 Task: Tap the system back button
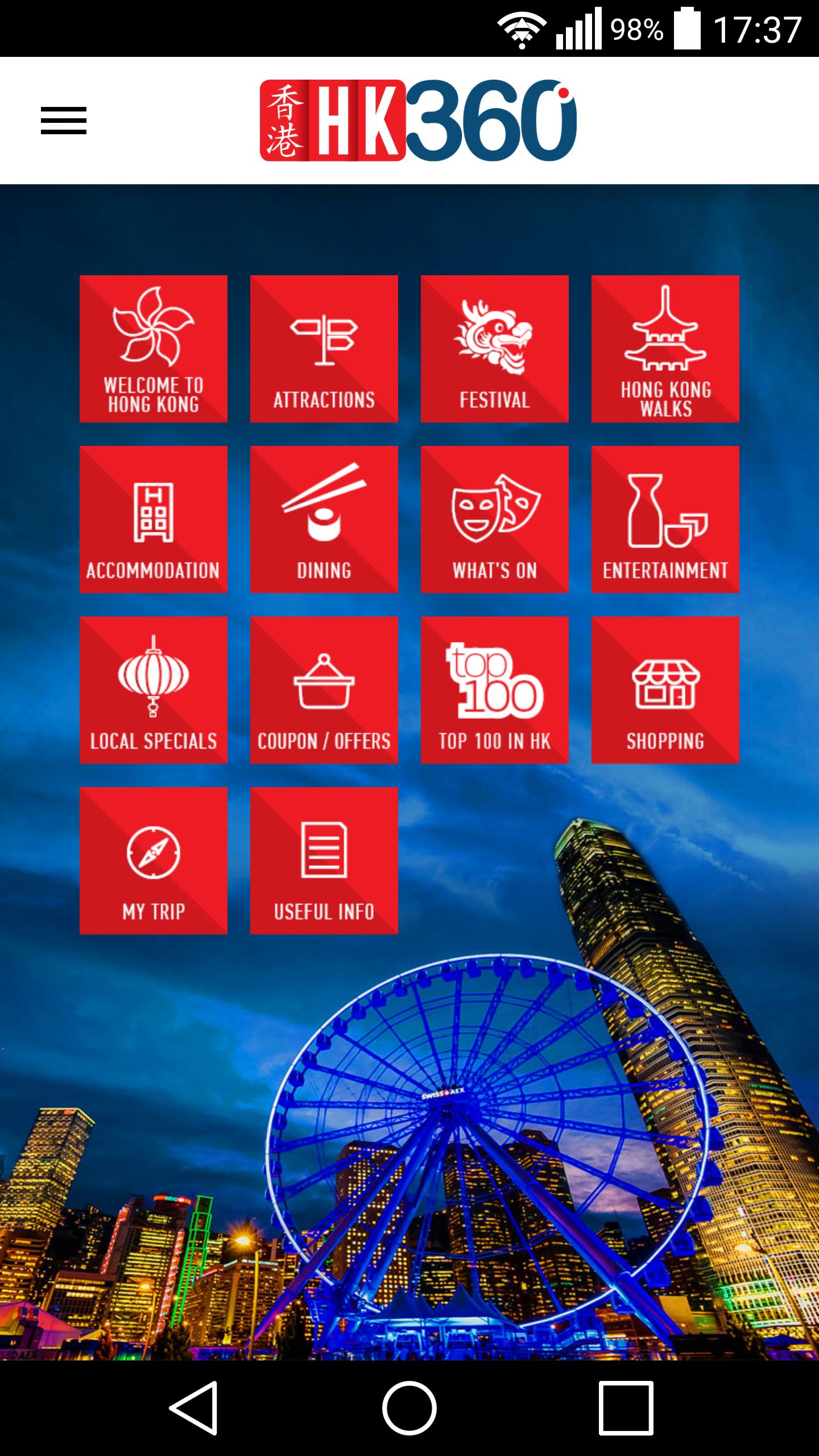193,1408
